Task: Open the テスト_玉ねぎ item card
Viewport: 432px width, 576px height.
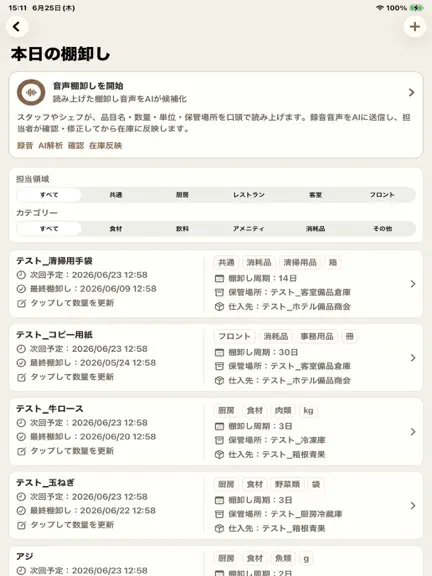Action: pos(216,505)
